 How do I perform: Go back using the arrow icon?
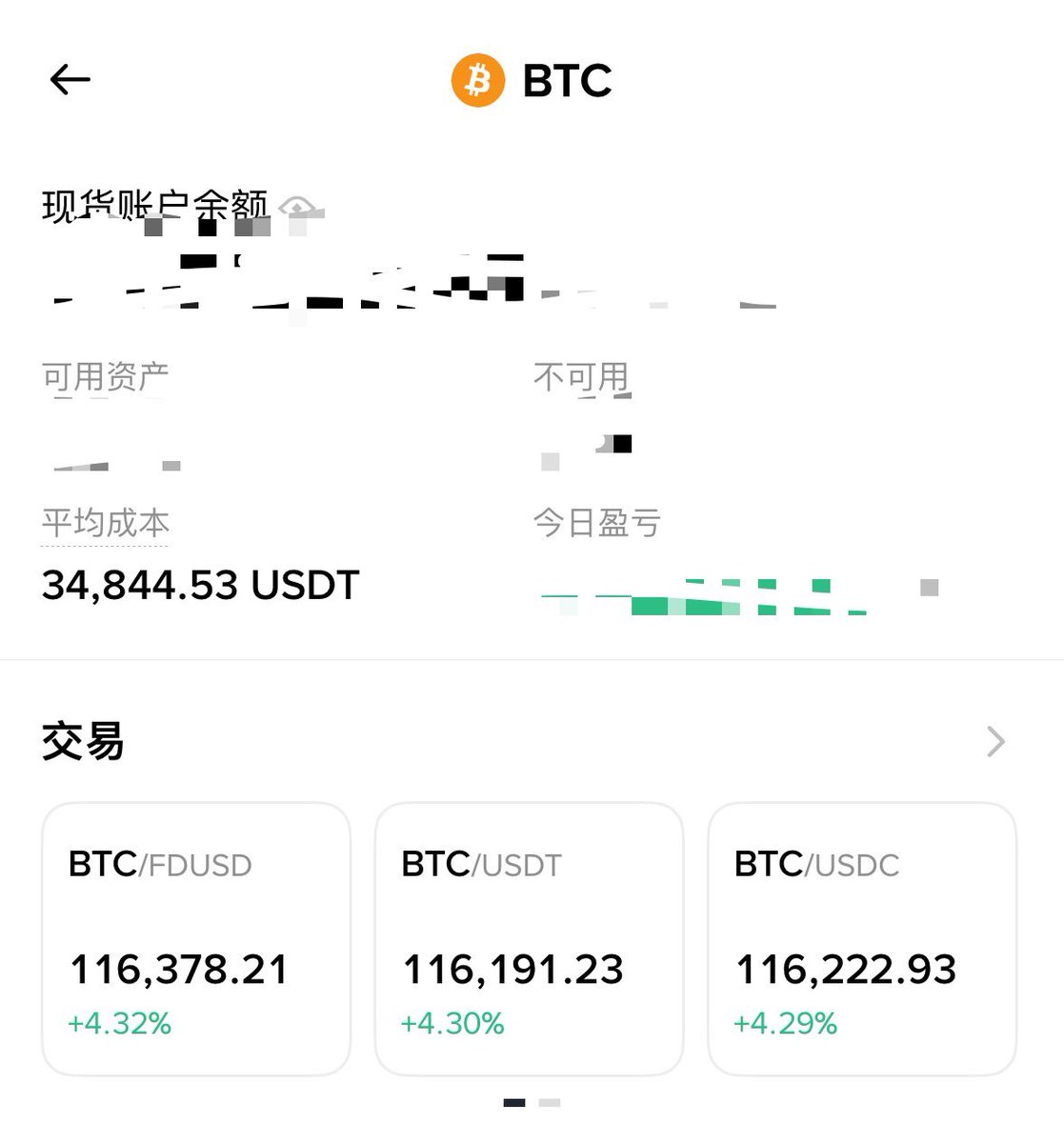(70, 80)
